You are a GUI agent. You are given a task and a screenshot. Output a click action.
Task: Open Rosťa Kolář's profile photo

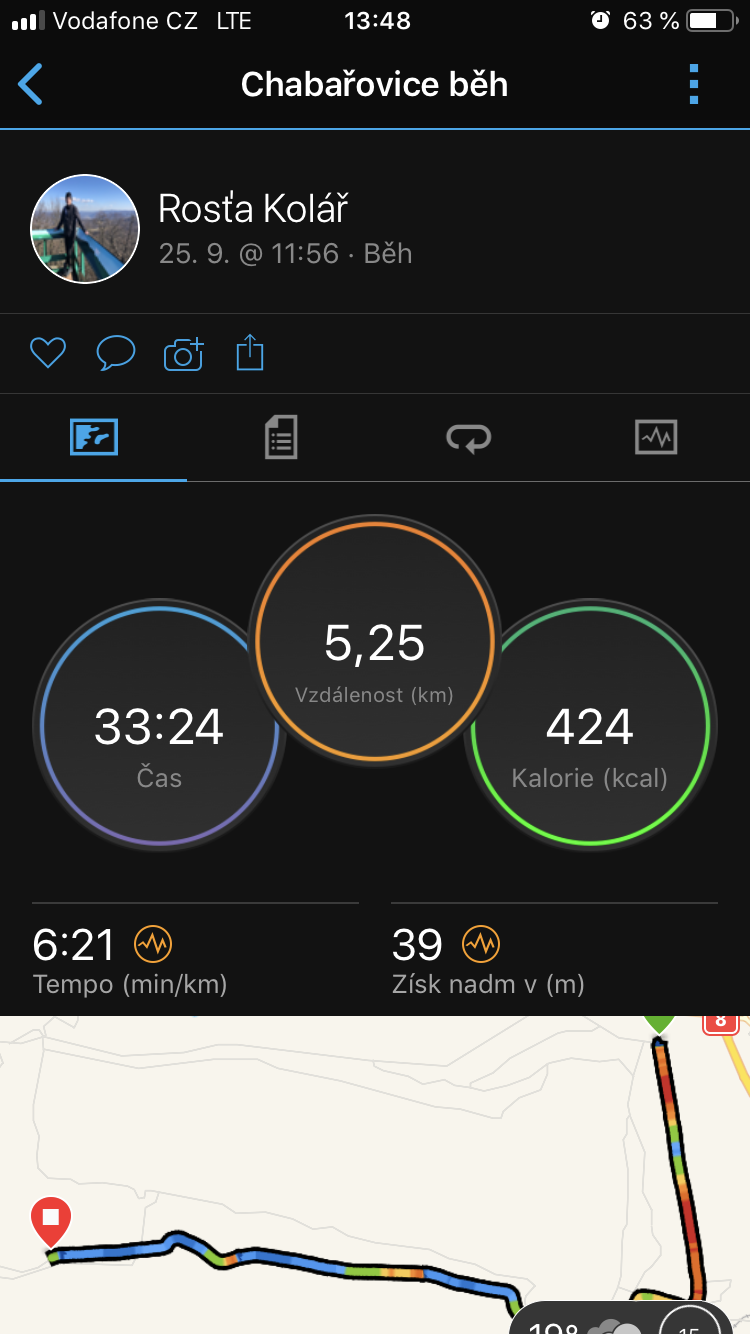pos(85,229)
